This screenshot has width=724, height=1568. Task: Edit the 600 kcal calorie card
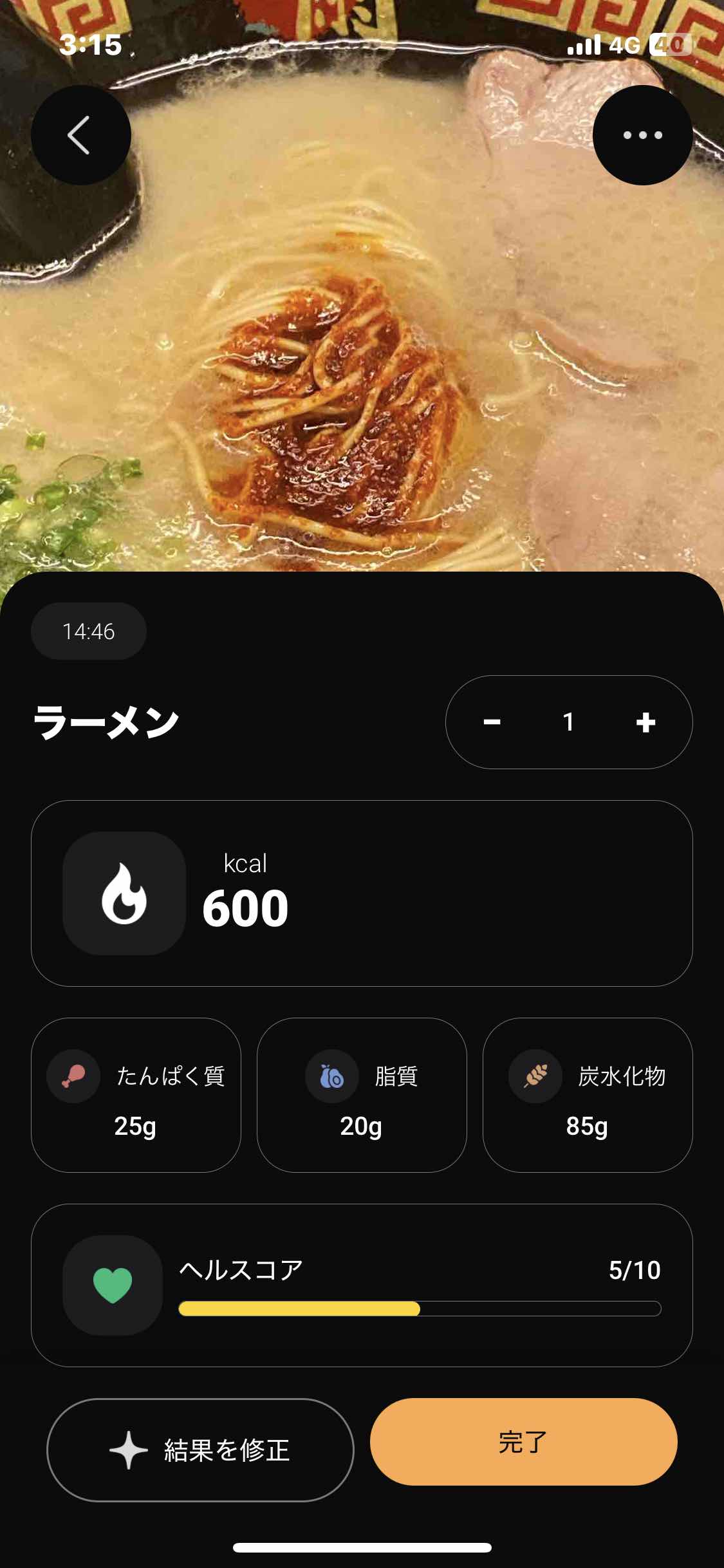(x=362, y=893)
